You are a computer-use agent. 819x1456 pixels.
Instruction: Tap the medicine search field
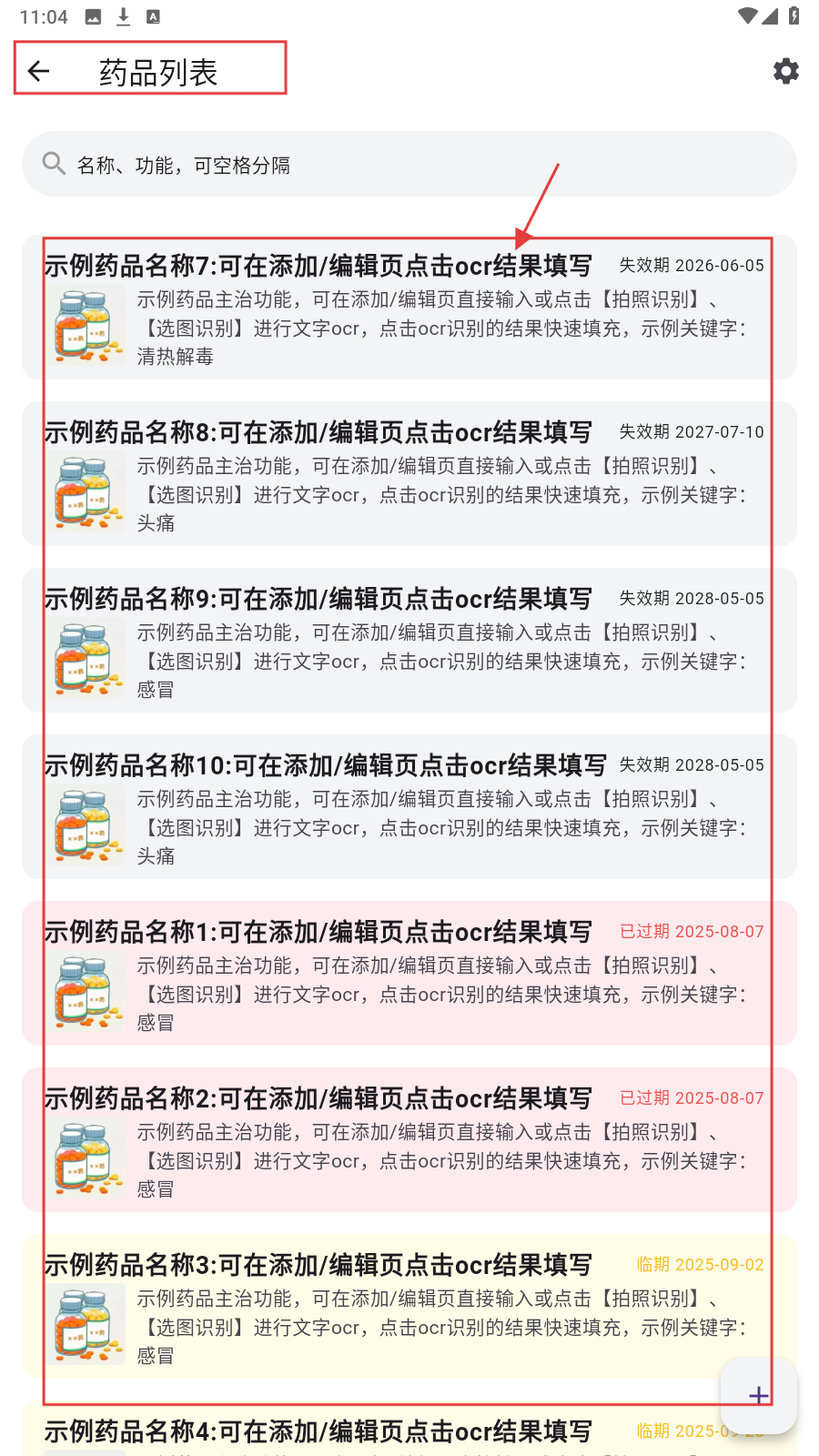pyautogui.click(x=409, y=165)
